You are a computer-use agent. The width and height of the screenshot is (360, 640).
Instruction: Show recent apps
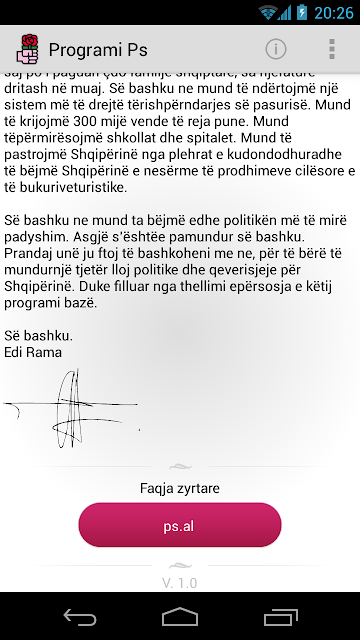(x=280, y=617)
